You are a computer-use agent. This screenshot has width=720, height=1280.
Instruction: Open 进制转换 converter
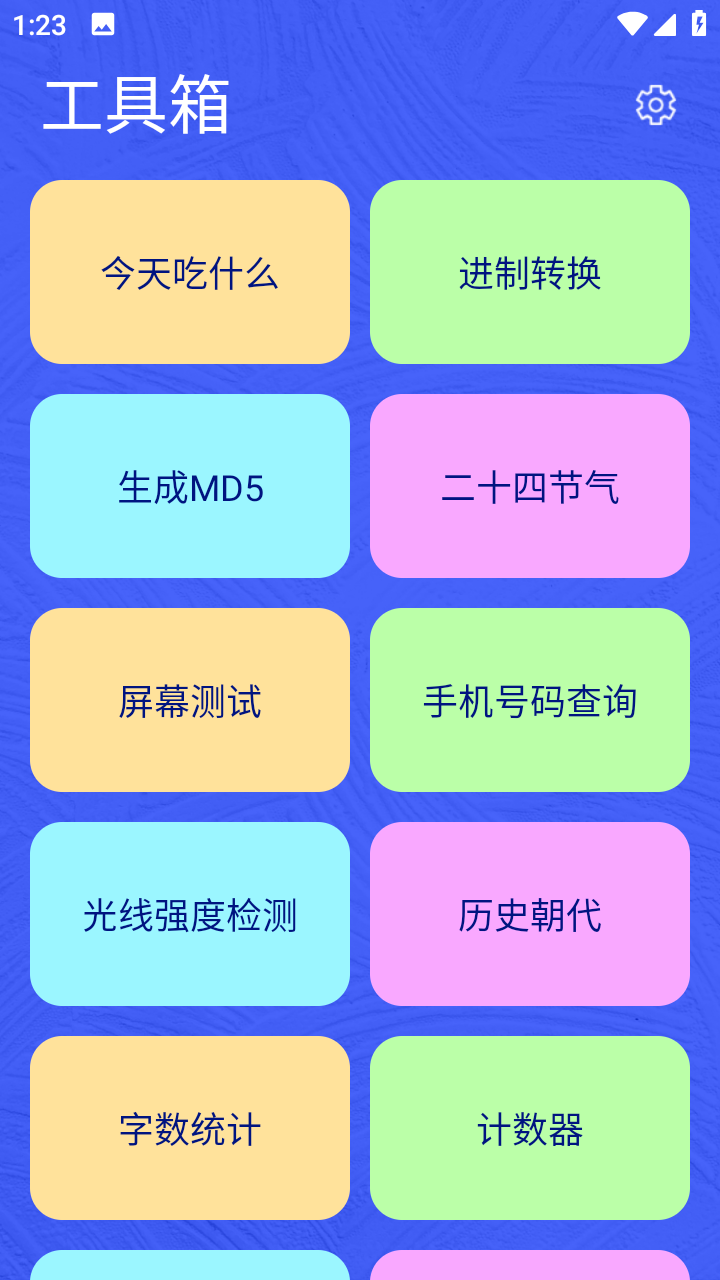(529, 271)
